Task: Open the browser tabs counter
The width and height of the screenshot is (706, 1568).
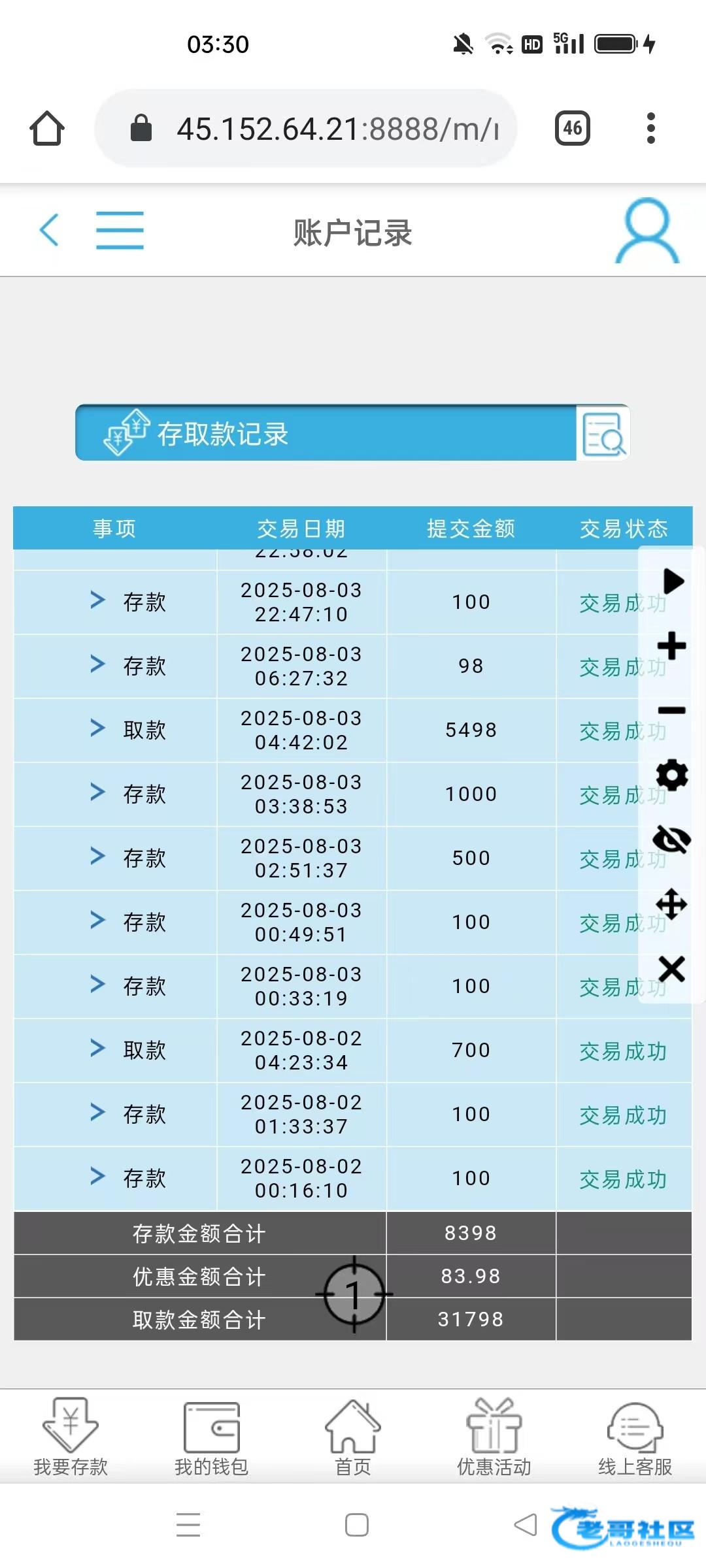Action: pos(572,128)
